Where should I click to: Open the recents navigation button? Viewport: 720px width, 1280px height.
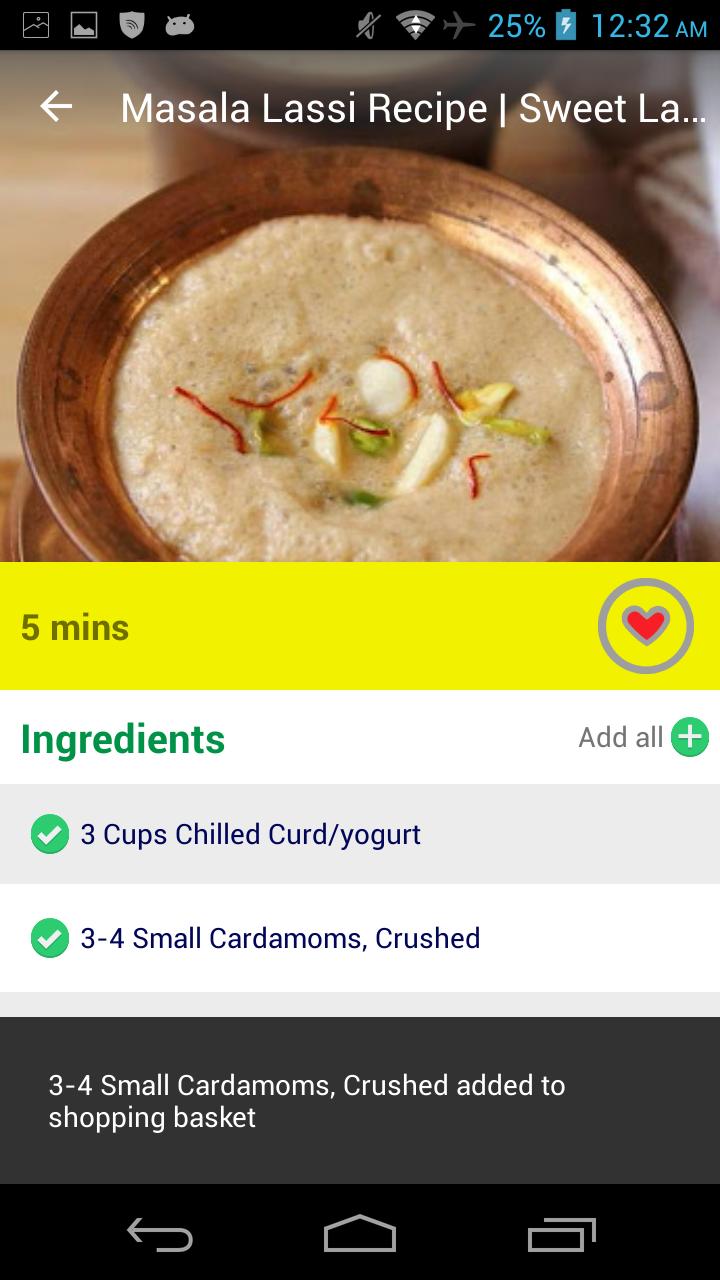point(560,1236)
